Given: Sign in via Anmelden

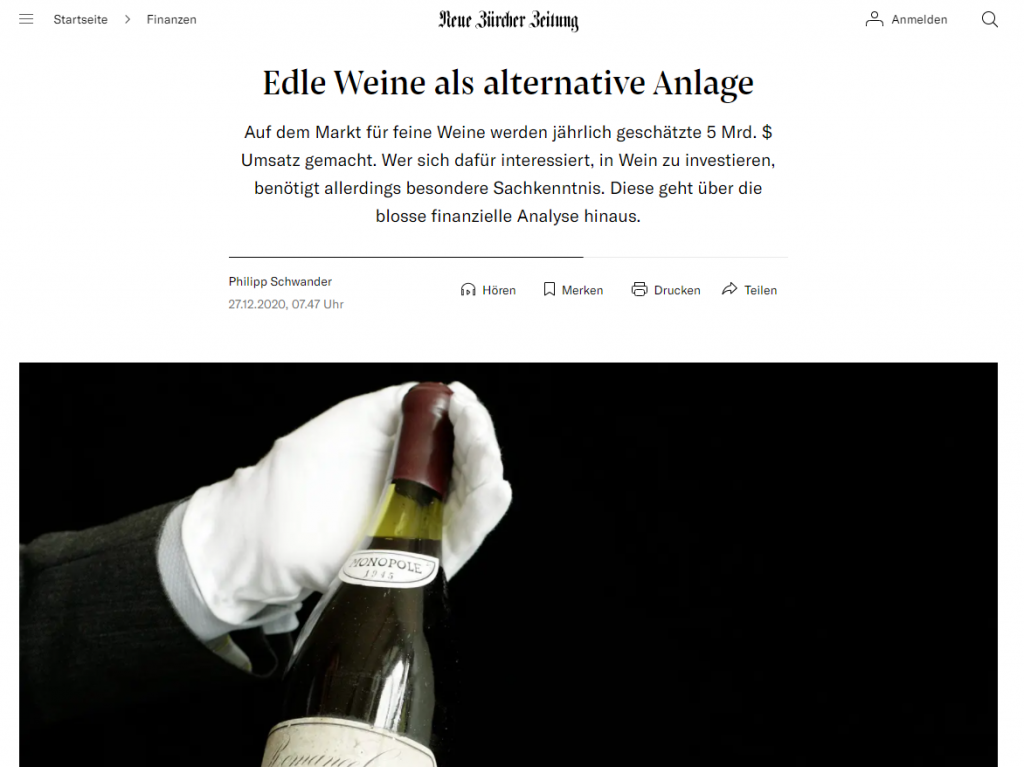Looking at the screenshot, I should point(907,19).
